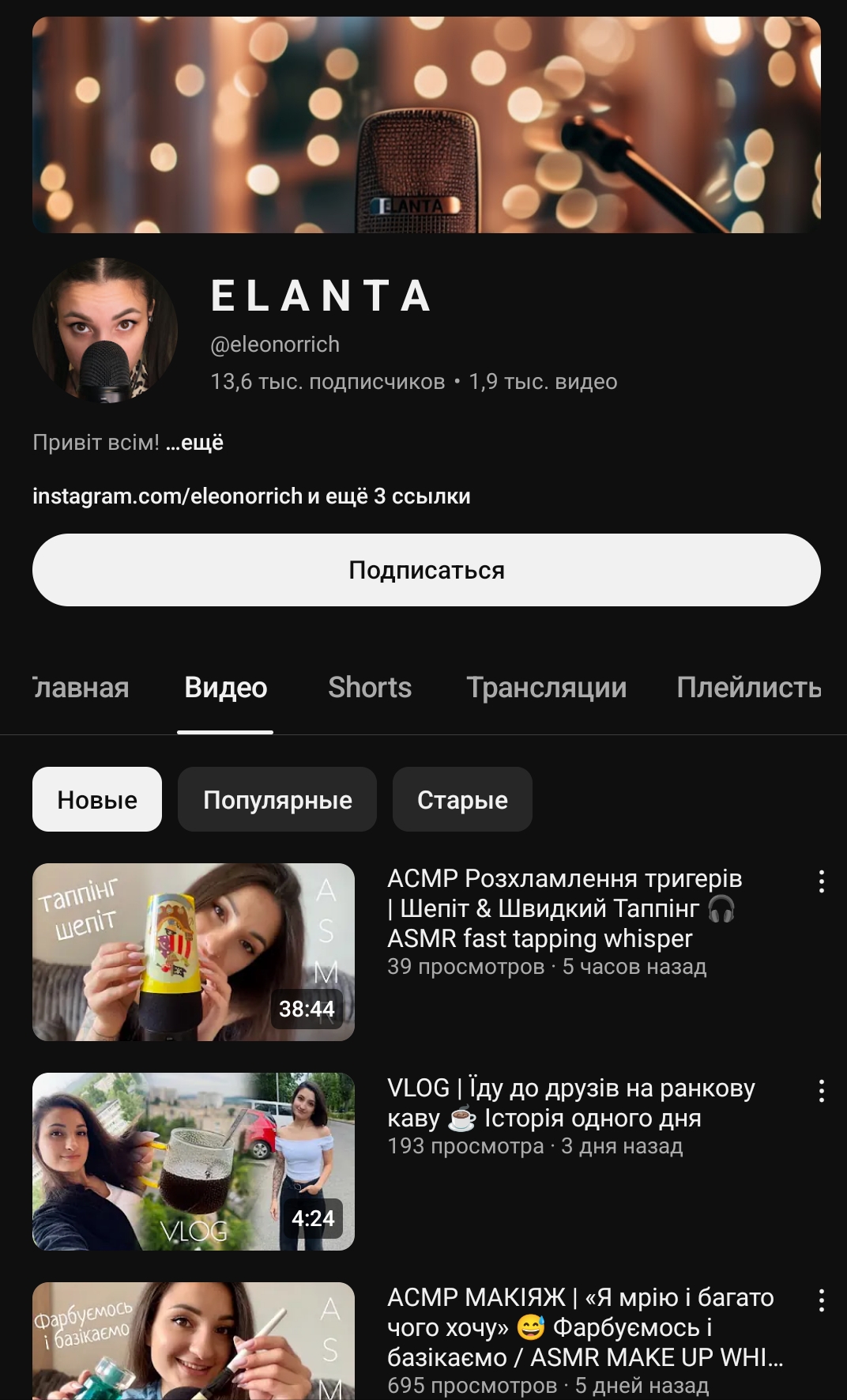This screenshot has width=847, height=1400.
Task: Show more options for АСМР МАКІЯЖ video
Action: (822, 1300)
